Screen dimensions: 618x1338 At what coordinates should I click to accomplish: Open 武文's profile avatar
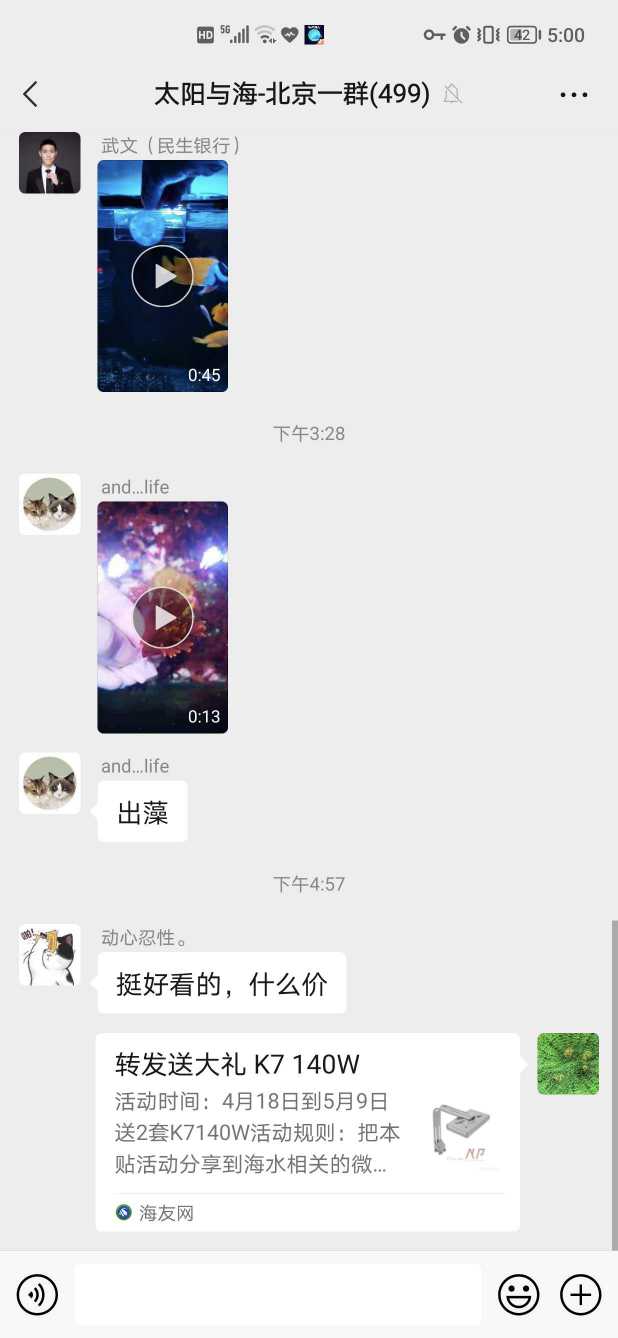pos(50,163)
